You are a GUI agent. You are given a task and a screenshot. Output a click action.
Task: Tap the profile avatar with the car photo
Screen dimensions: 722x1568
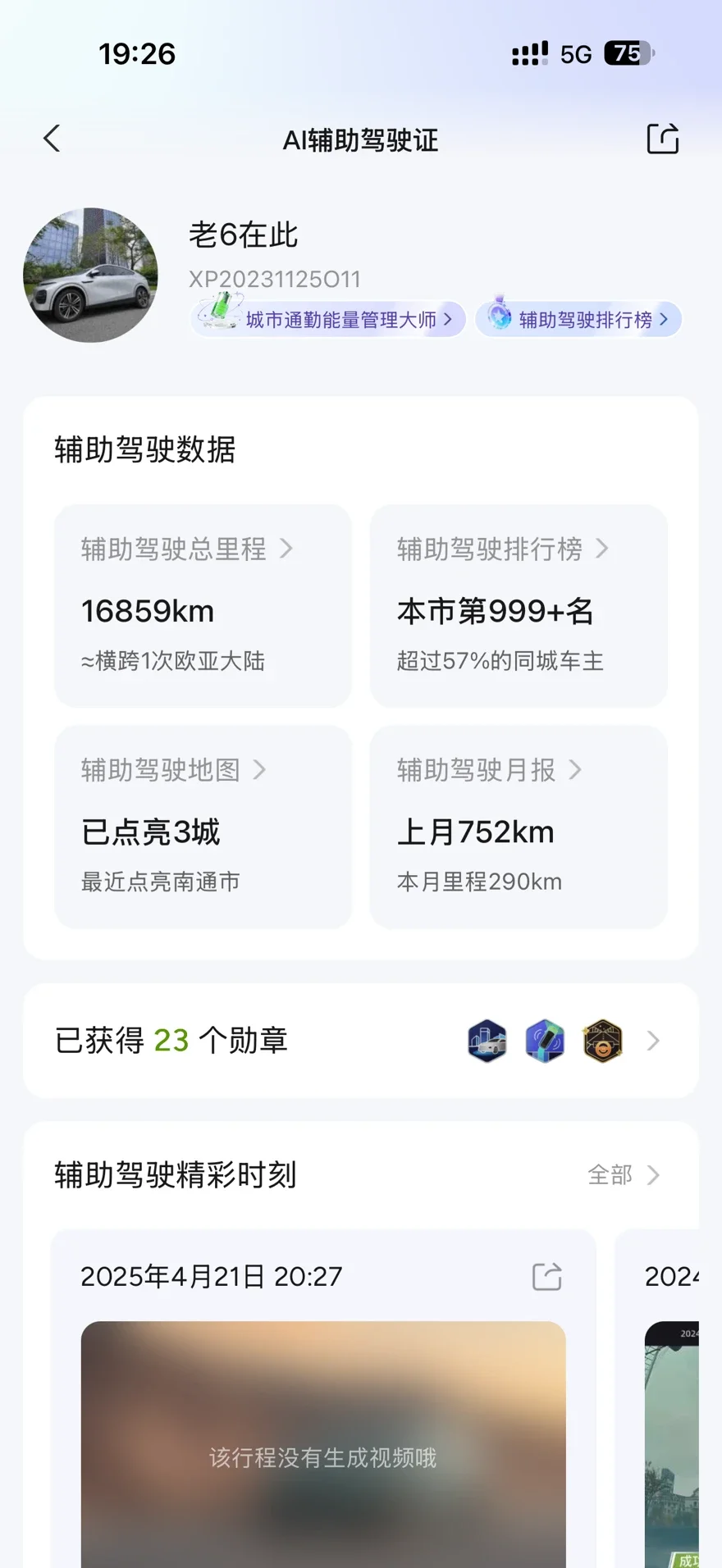90,275
